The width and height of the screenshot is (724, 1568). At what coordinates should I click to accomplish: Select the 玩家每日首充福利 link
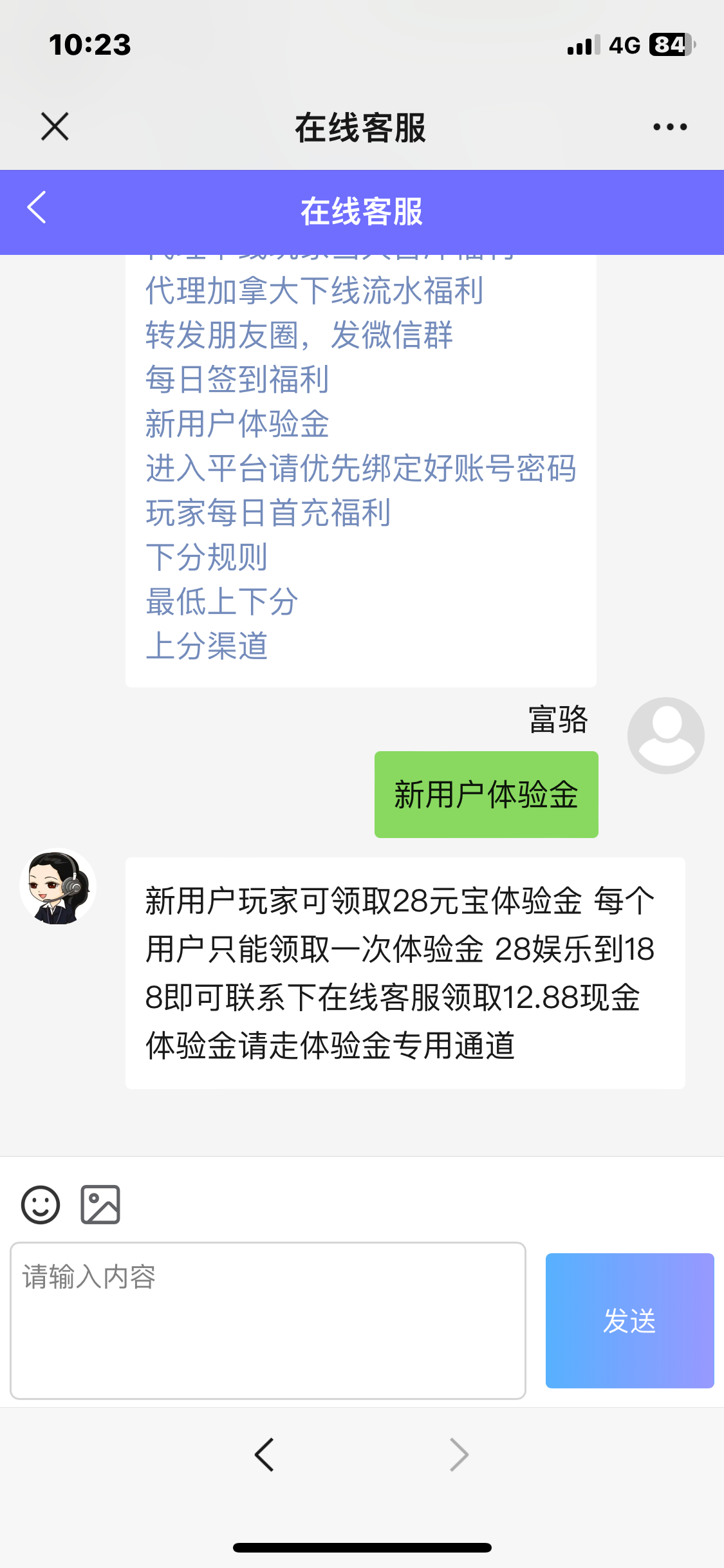click(x=268, y=512)
